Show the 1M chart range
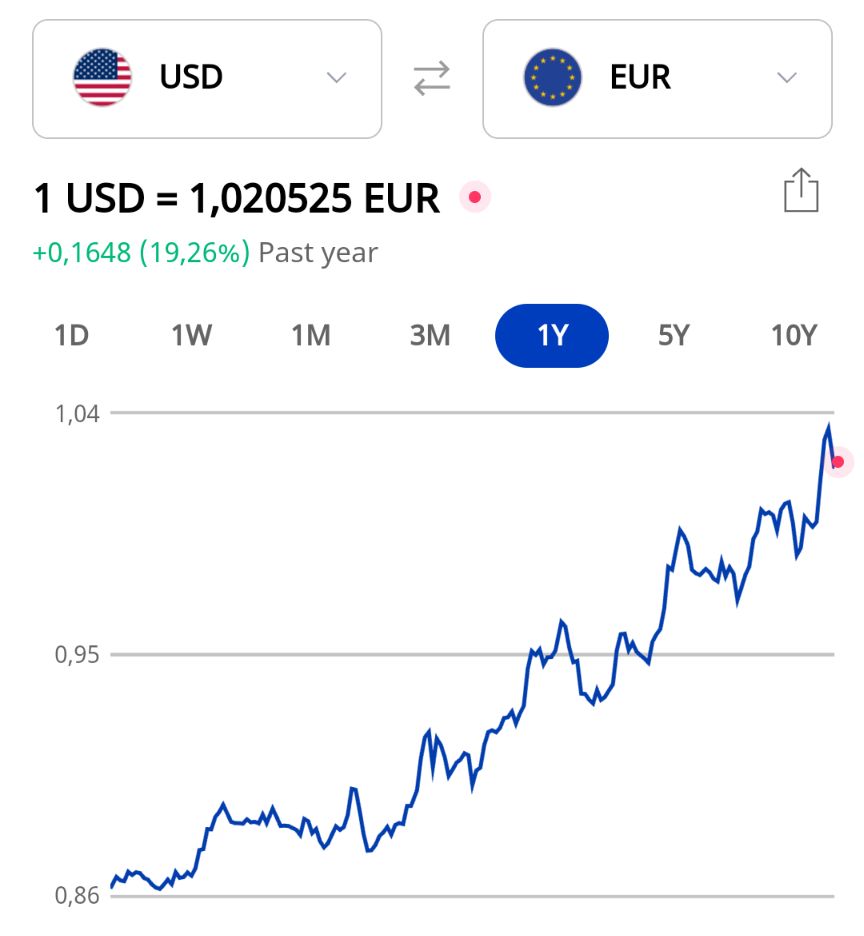This screenshot has width=864, height=936. [x=311, y=336]
